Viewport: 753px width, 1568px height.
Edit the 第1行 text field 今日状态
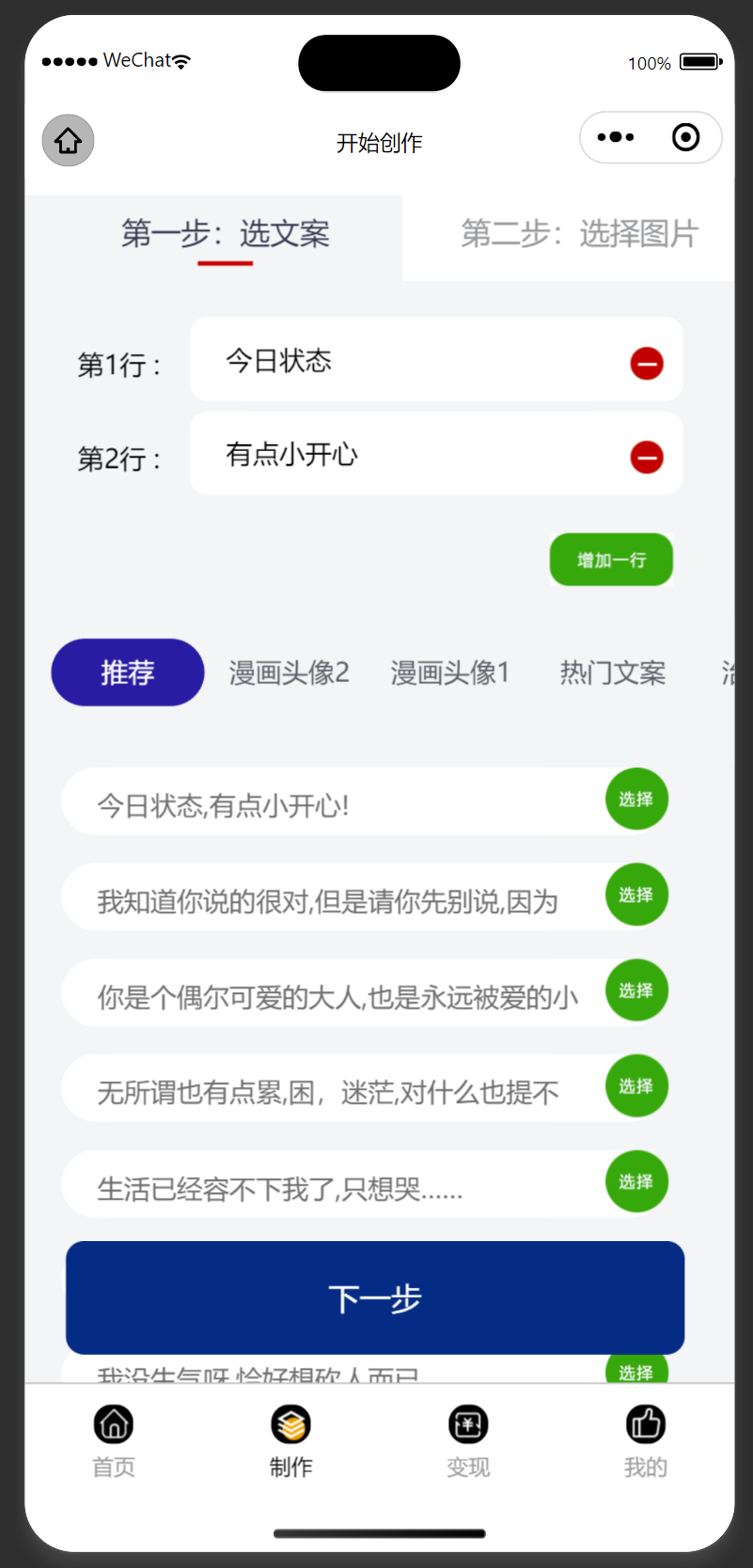pyautogui.click(x=404, y=361)
